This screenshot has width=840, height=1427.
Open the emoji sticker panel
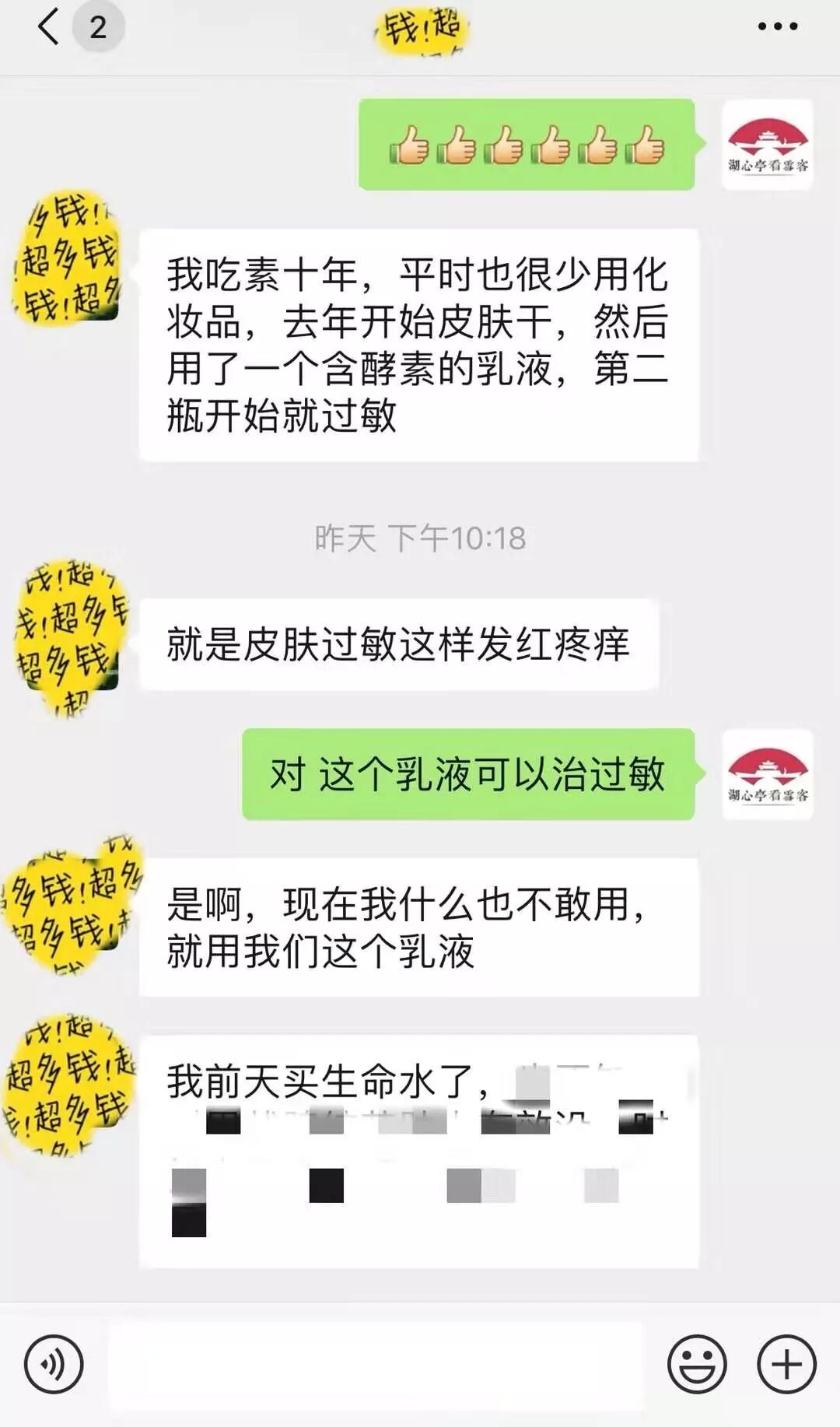pos(697,1364)
